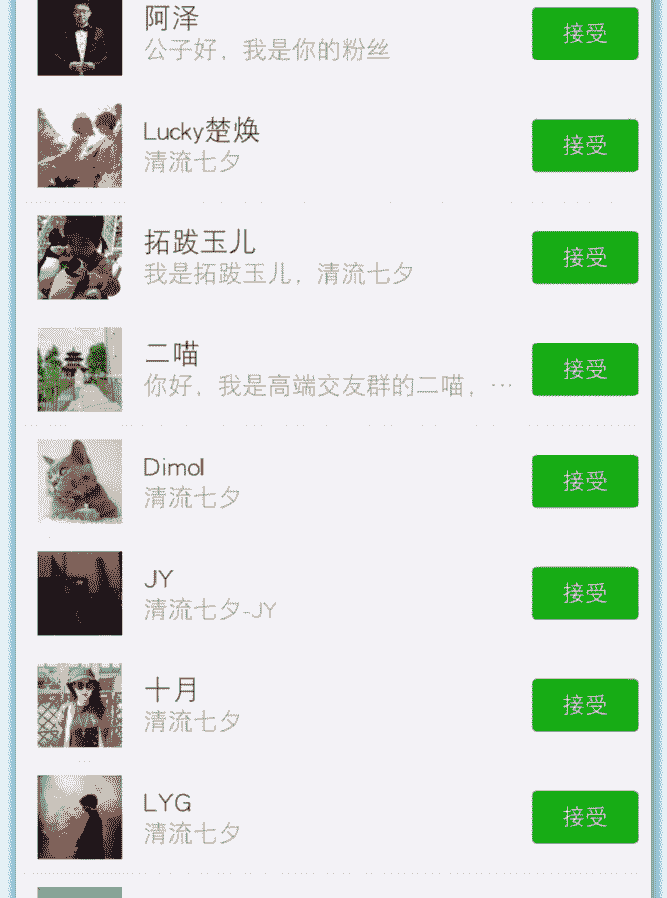Select the 十月 friend request row

click(x=300, y=705)
